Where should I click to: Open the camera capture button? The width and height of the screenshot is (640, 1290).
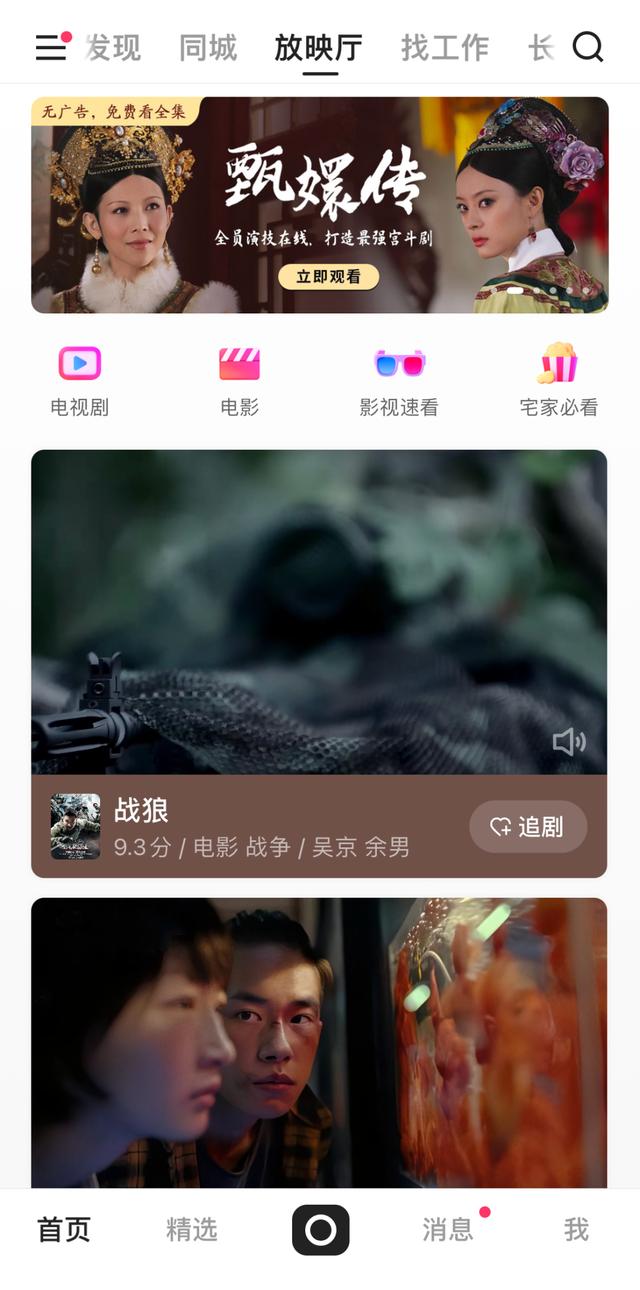point(320,1229)
